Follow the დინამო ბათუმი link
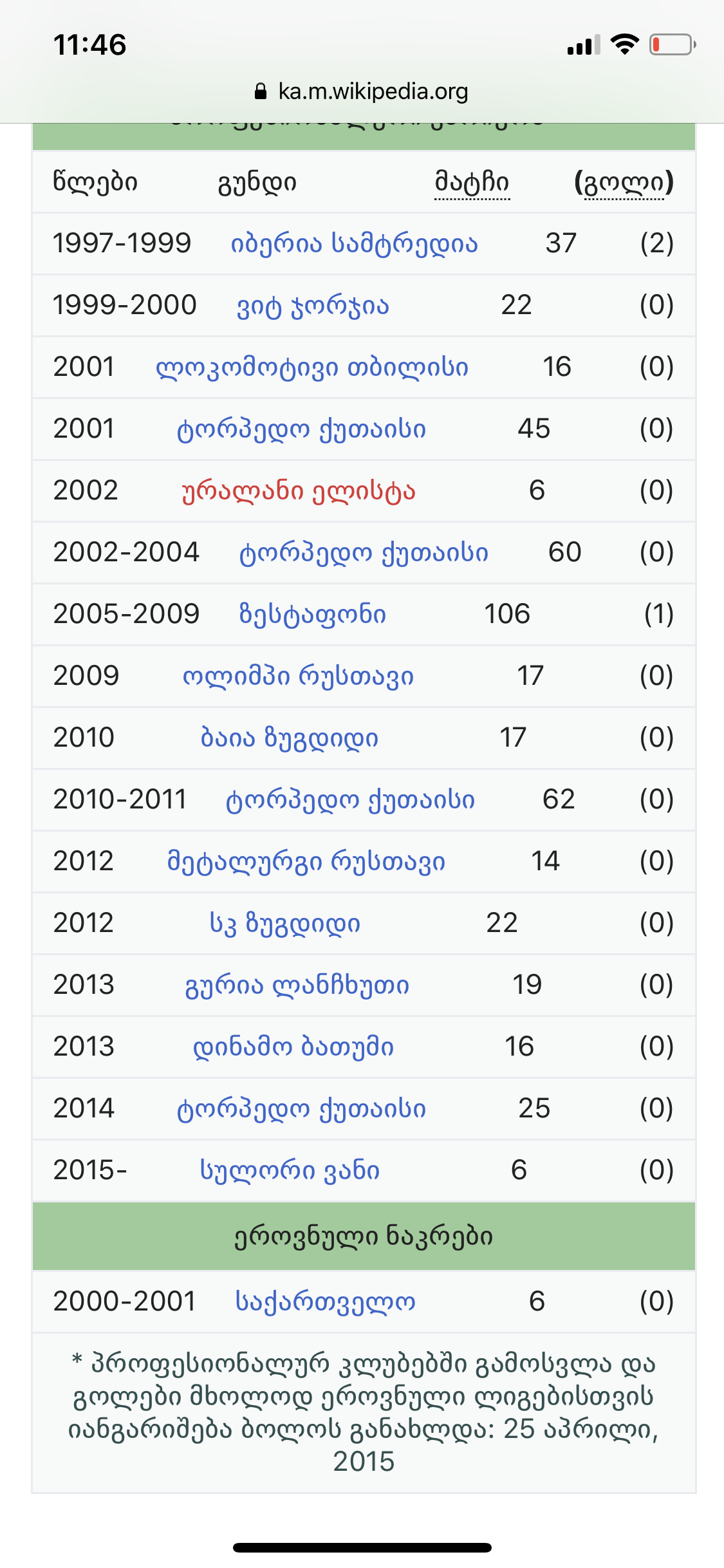The width and height of the screenshot is (724, 1568). coord(293,1047)
